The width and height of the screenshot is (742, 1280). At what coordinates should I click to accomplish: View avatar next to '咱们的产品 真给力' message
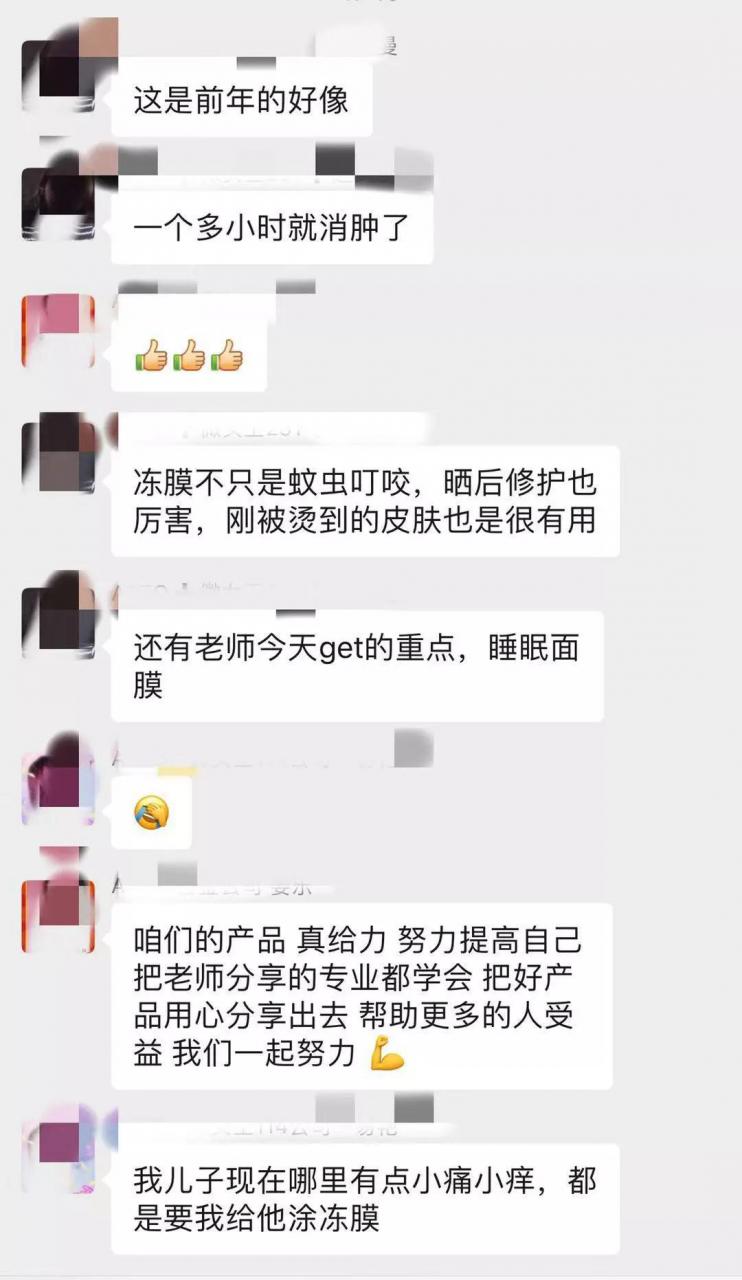[x=58, y=915]
